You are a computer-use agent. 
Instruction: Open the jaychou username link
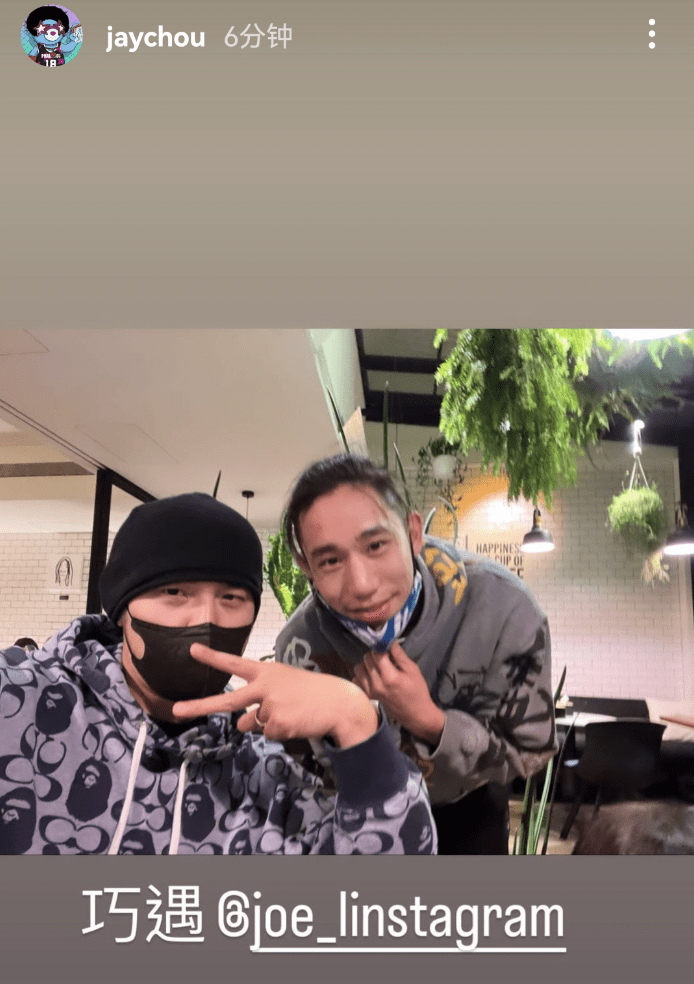tap(155, 38)
